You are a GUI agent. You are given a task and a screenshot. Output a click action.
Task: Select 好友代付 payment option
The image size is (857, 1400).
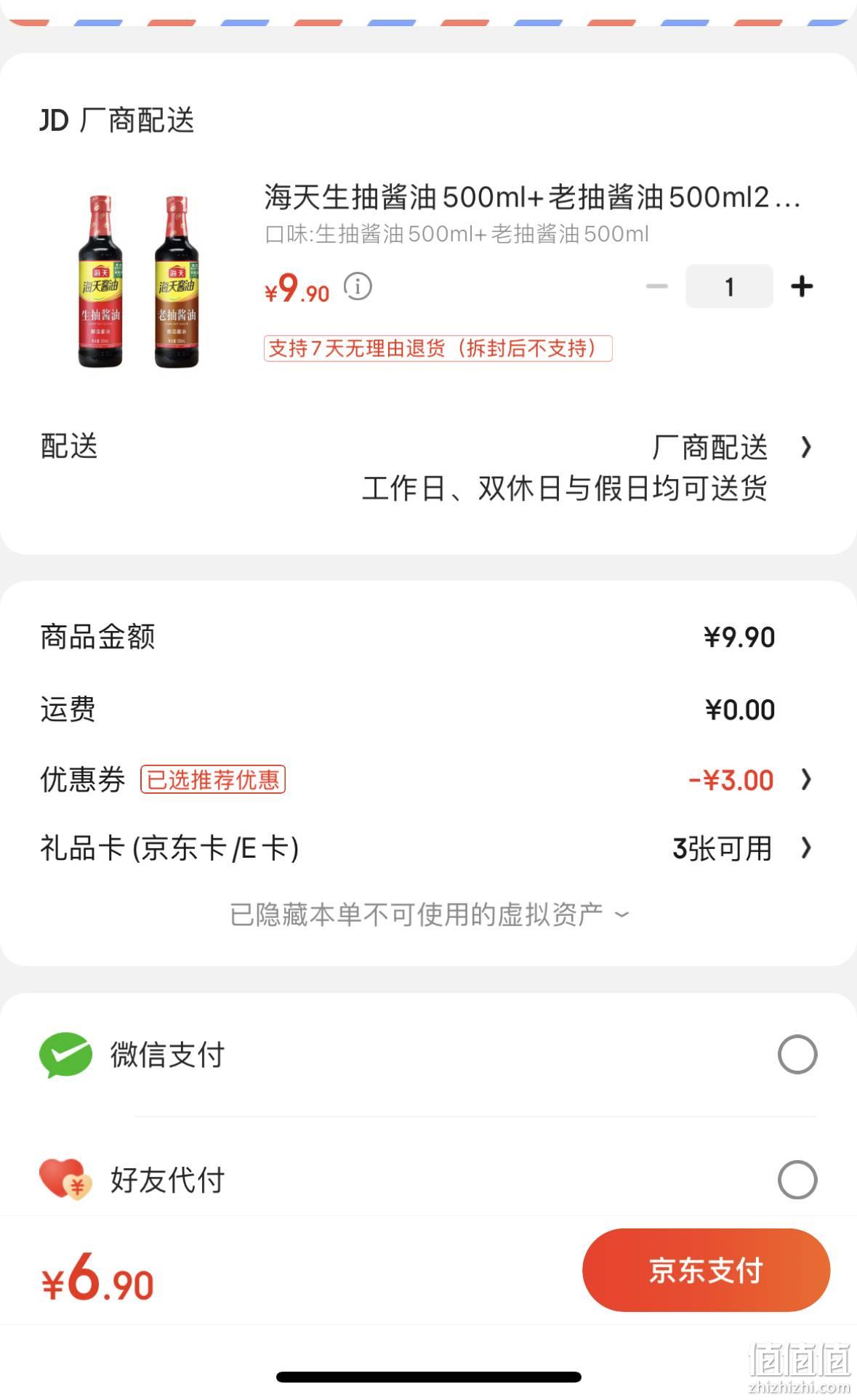tap(428, 1179)
